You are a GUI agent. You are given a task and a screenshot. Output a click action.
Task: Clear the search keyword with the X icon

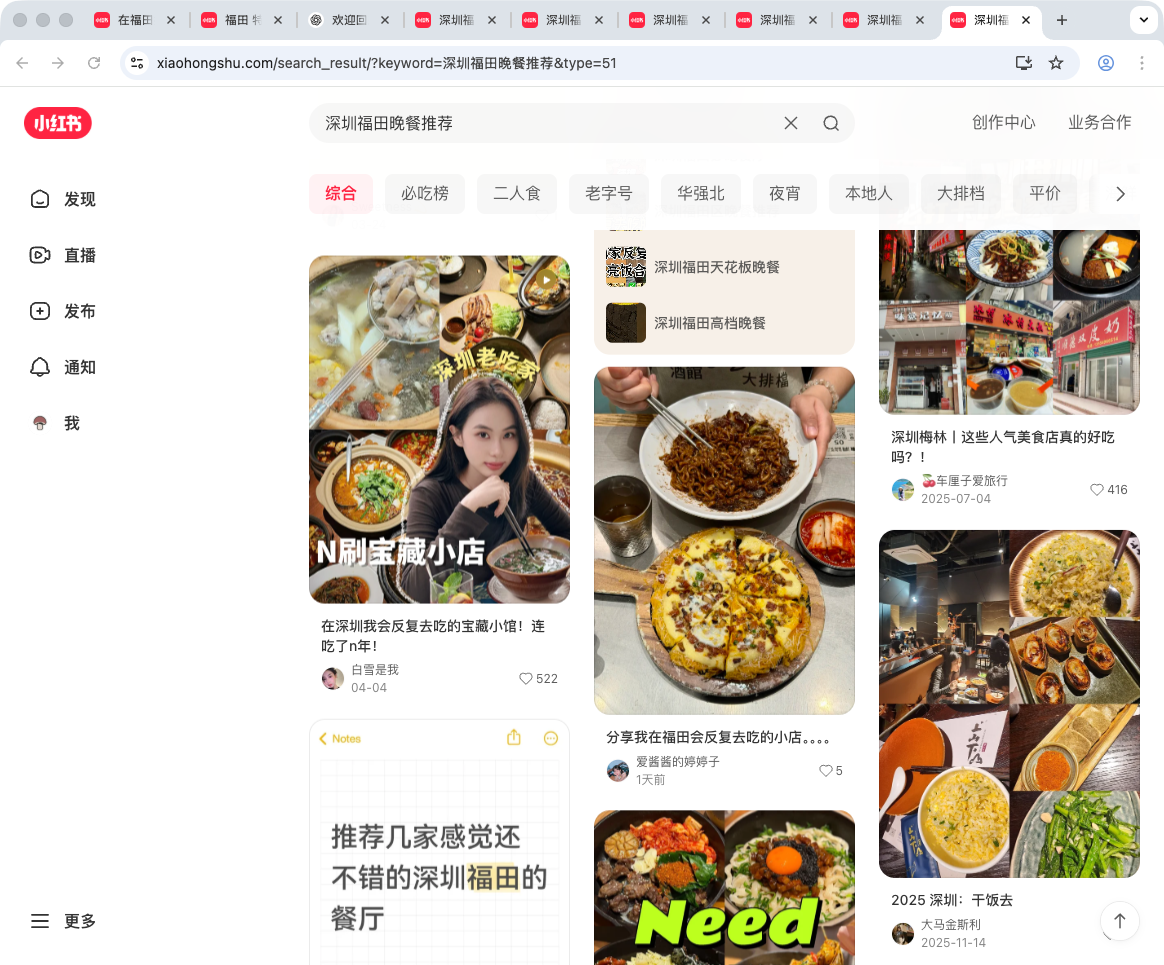point(790,123)
